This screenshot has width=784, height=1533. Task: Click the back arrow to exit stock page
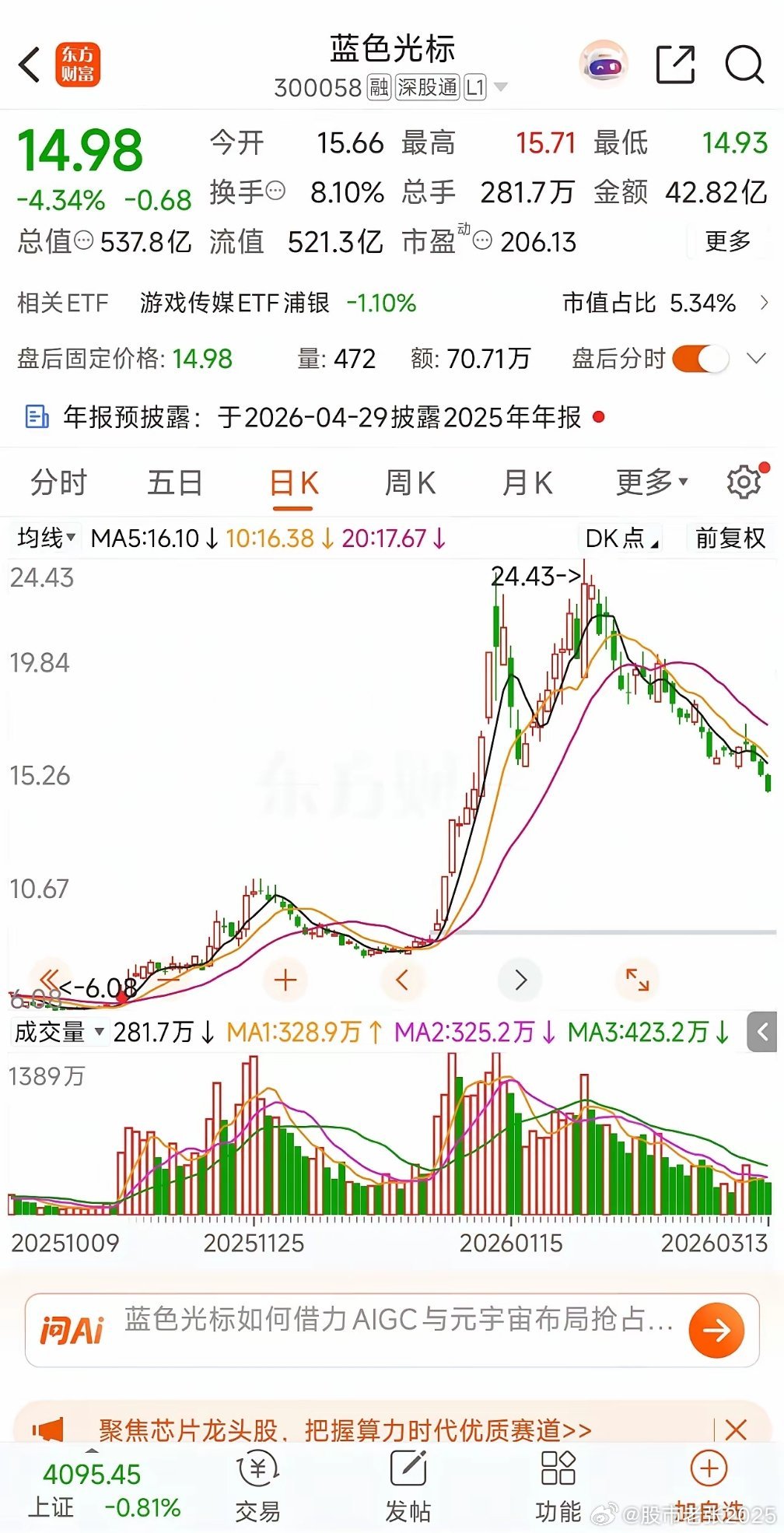coord(30,64)
